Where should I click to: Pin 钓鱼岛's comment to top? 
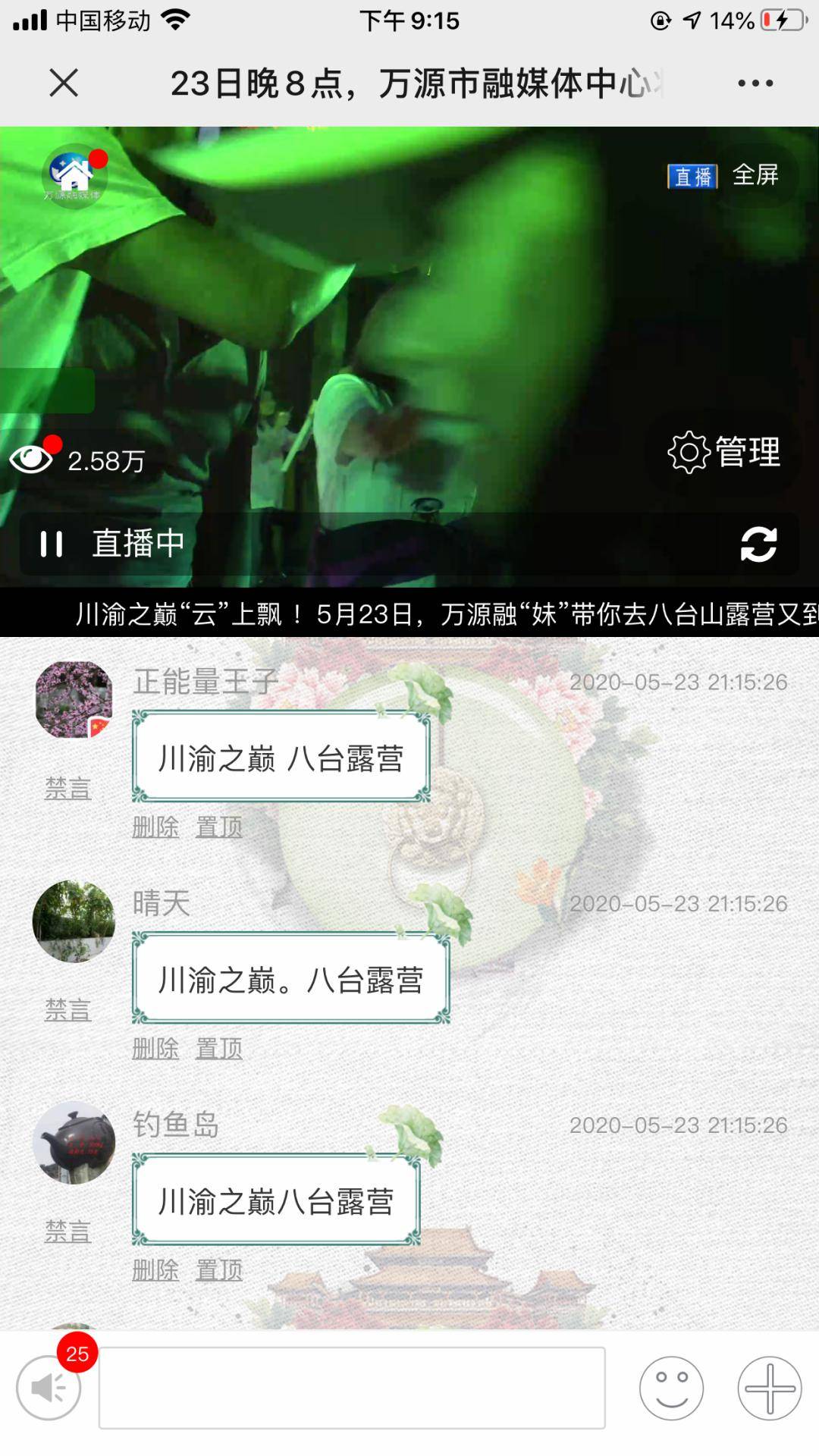pyautogui.click(x=219, y=1270)
